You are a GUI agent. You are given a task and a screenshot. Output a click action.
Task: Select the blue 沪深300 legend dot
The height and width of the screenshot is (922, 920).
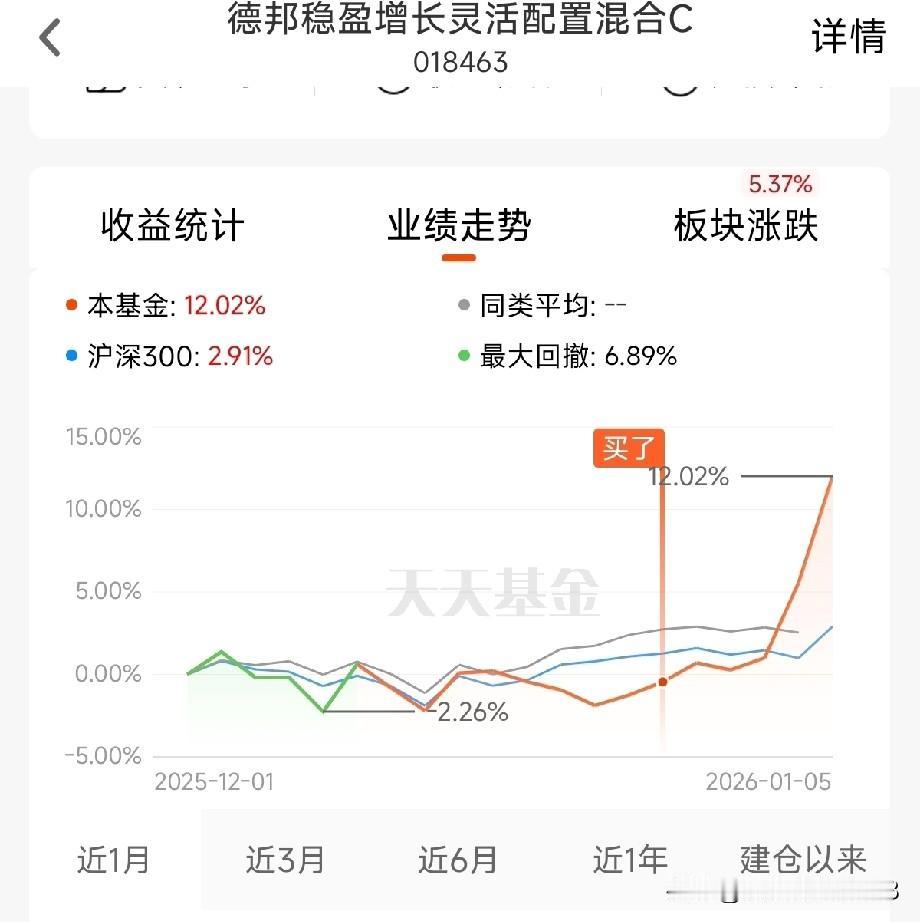click(70, 355)
